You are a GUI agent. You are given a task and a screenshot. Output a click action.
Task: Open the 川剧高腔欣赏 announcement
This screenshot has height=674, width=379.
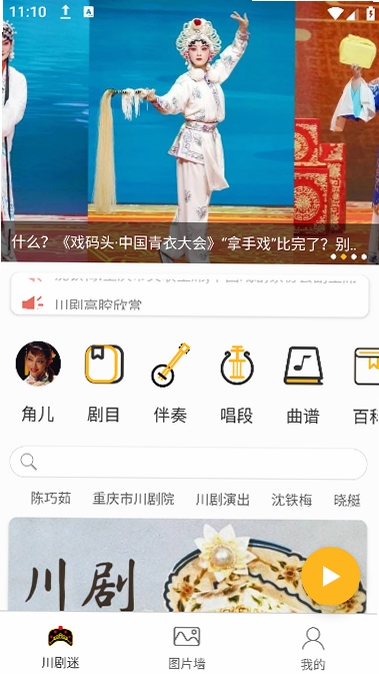(189, 304)
